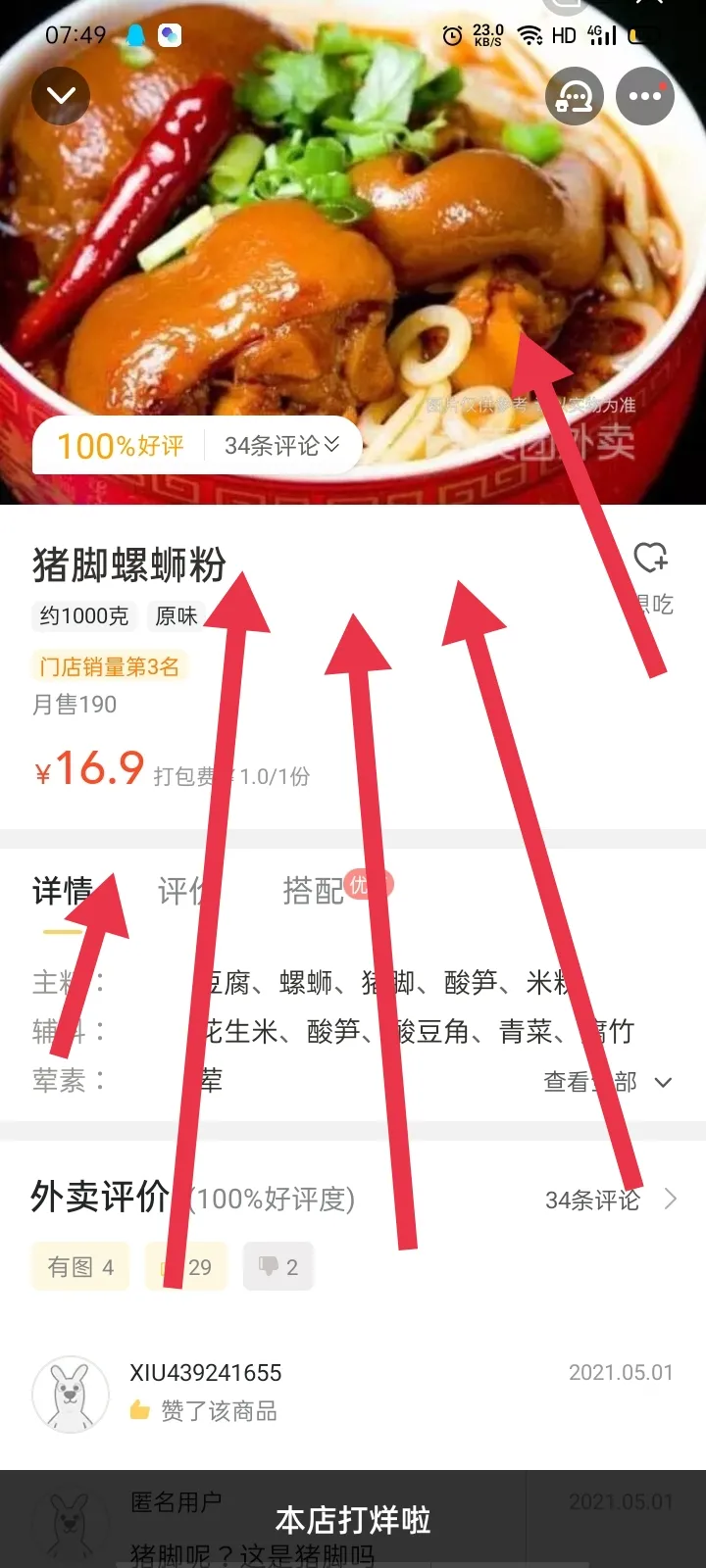Open all 34条评论 in 外卖评价

(610, 1200)
